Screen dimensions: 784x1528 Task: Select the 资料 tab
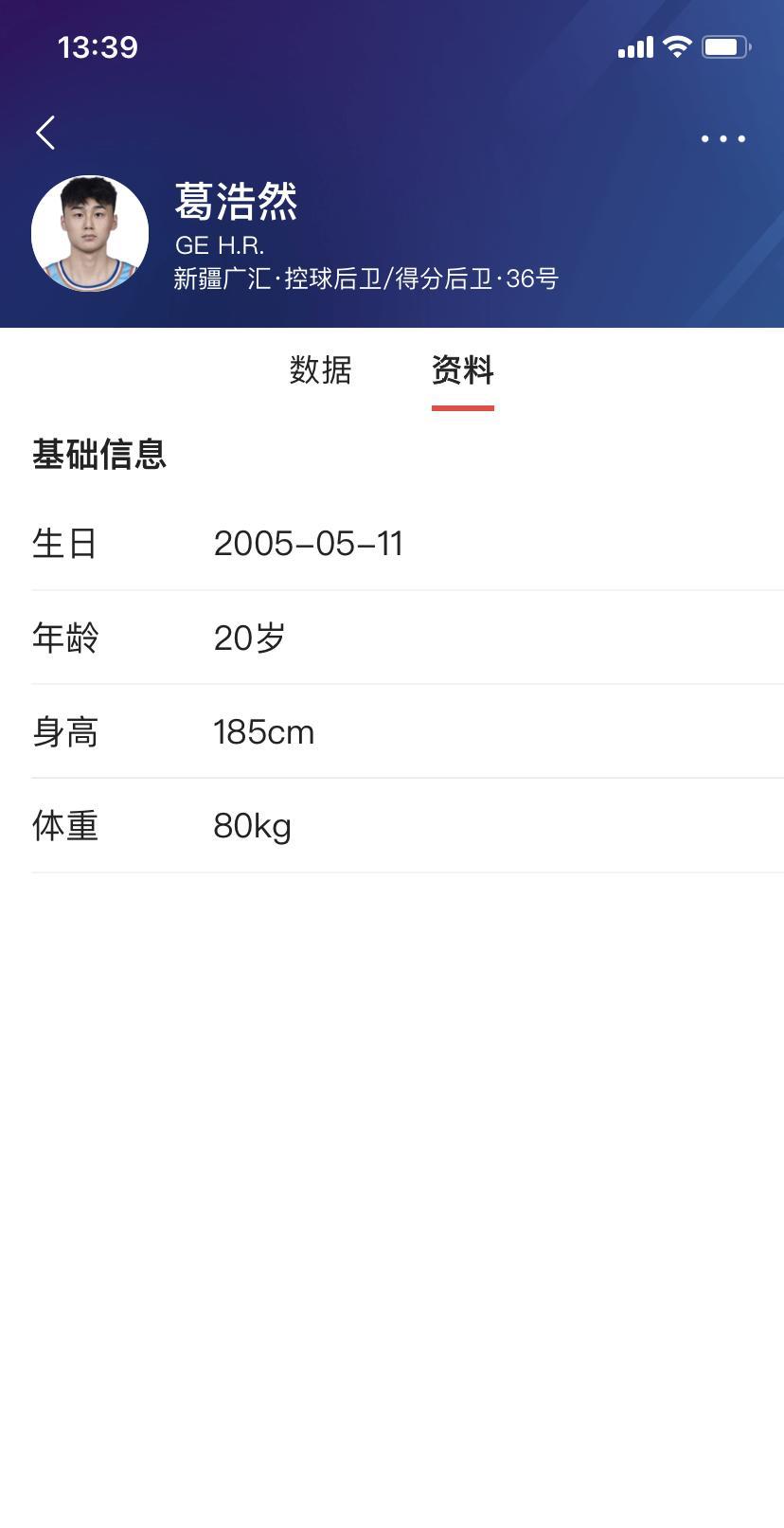click(462, 369)
